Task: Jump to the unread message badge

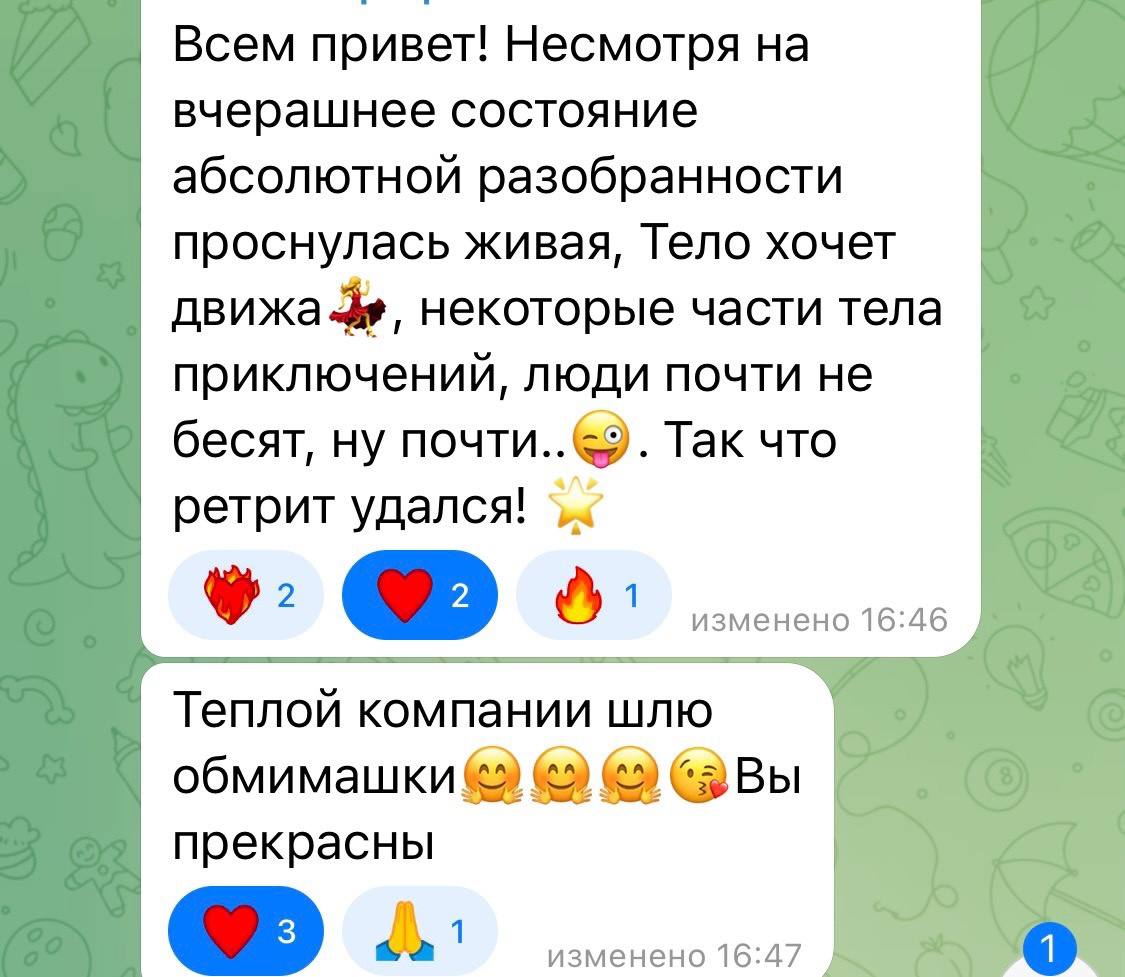Action: tap(1050, 946)
